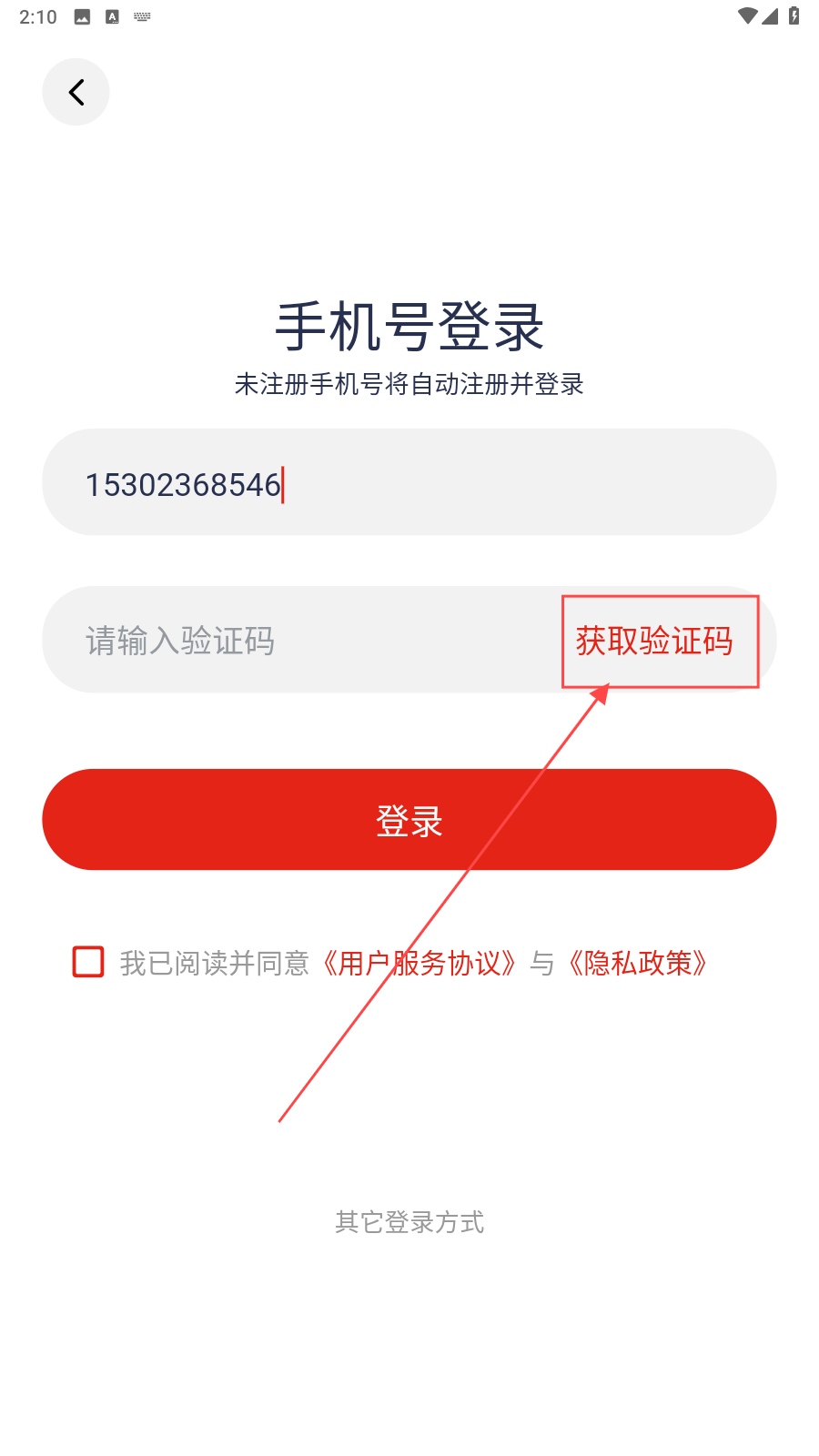
Task: Check the agreement consent checkbox
Action: (88, 962)
